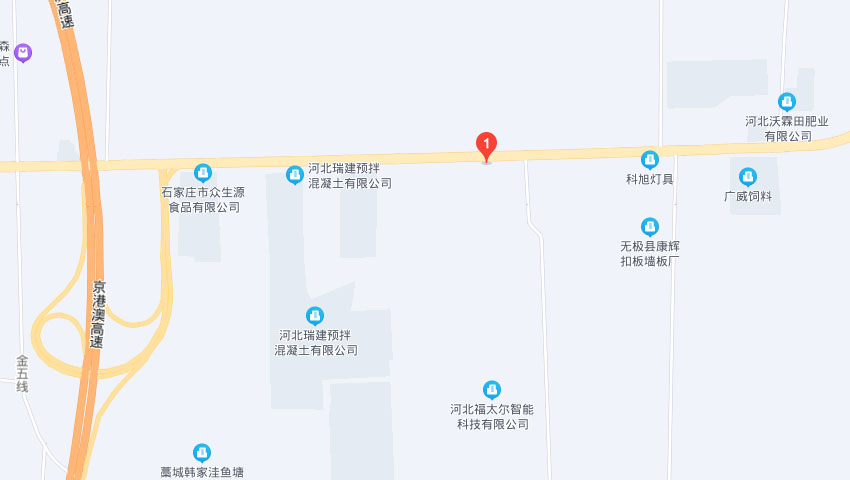The image size is (850, 480).
Task: Tap the red location pin numbered 1
Action: tap(486, 146)
